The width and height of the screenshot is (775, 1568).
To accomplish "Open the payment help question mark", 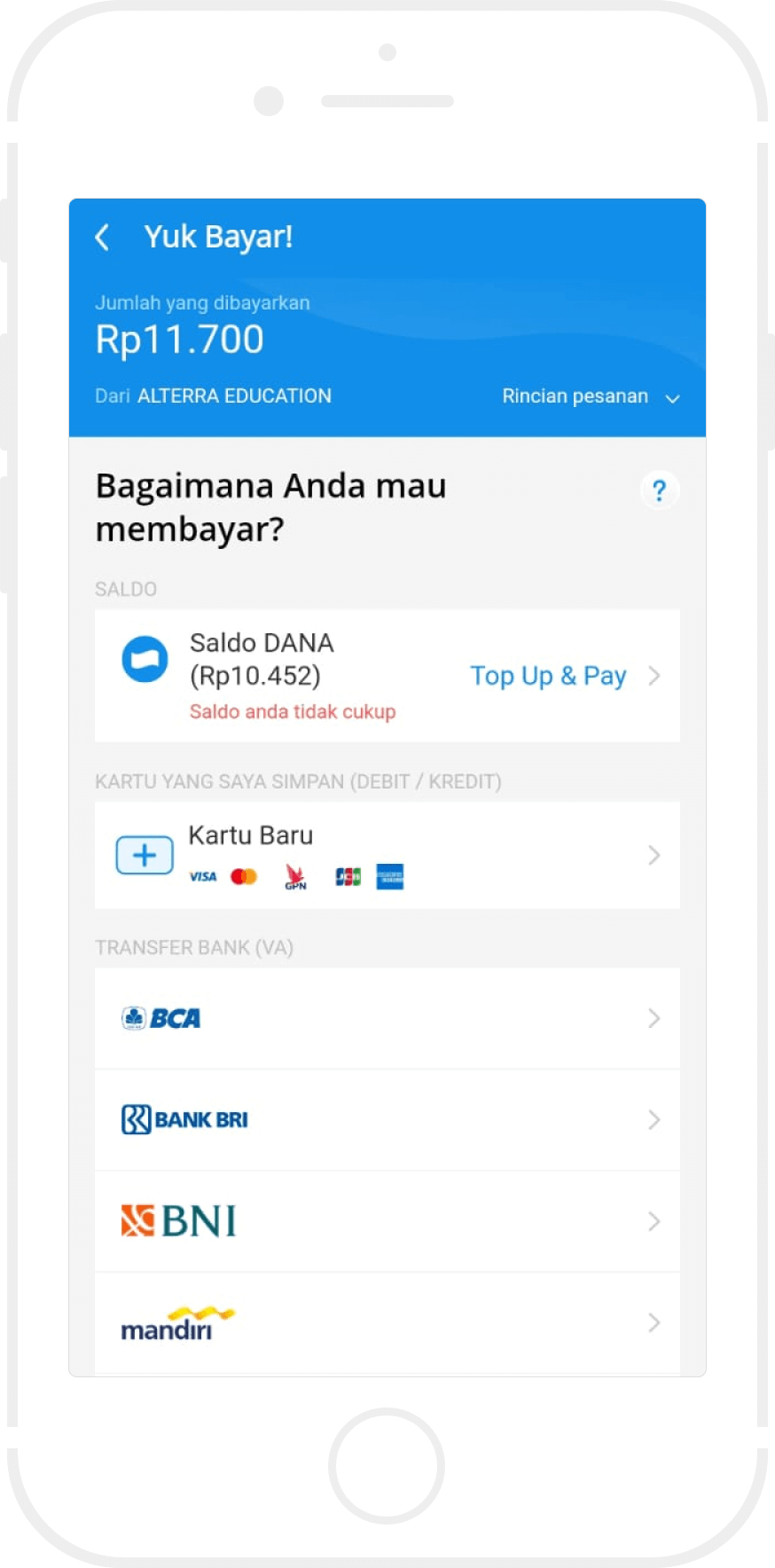I will (x=659, y=490).
